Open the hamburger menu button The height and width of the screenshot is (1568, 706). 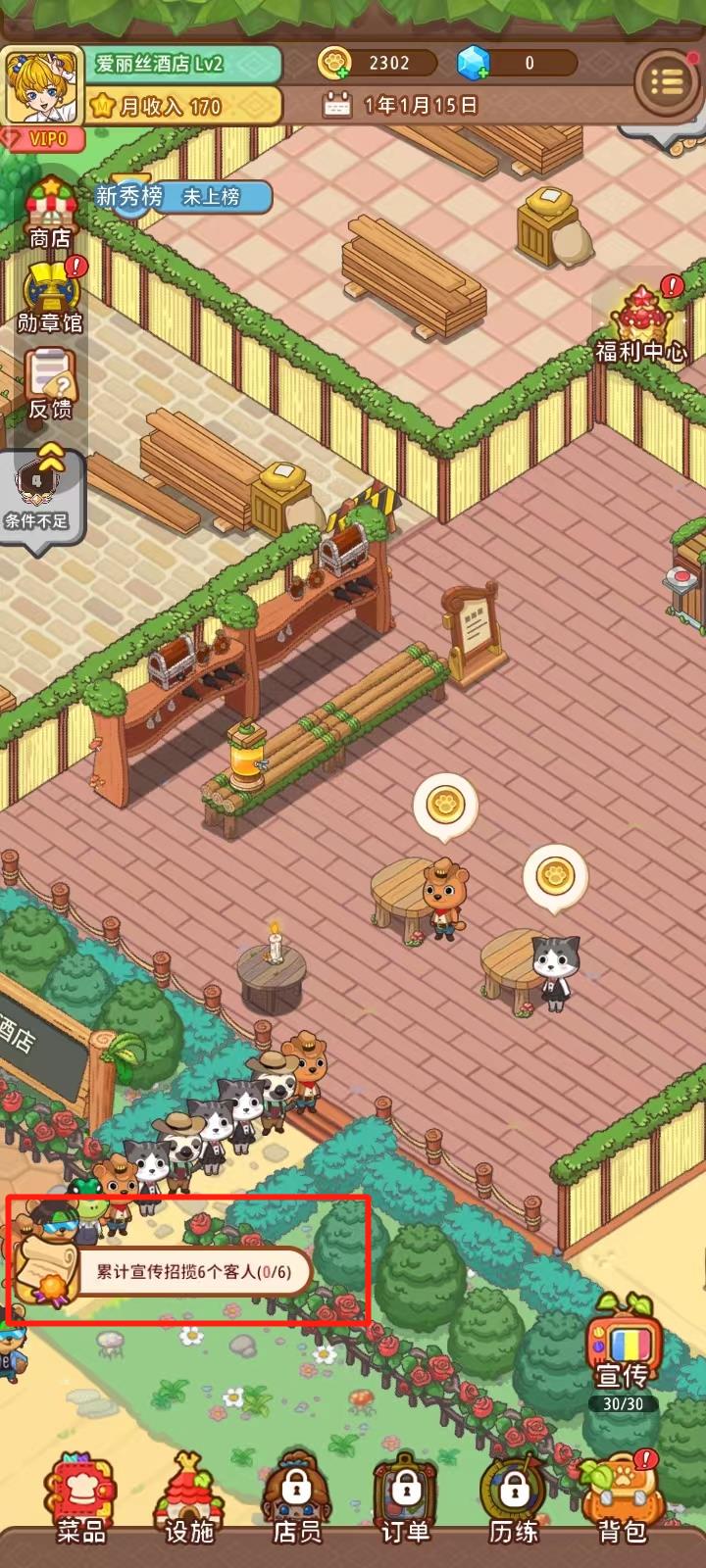pyautogui.click(x=666, y=82)
